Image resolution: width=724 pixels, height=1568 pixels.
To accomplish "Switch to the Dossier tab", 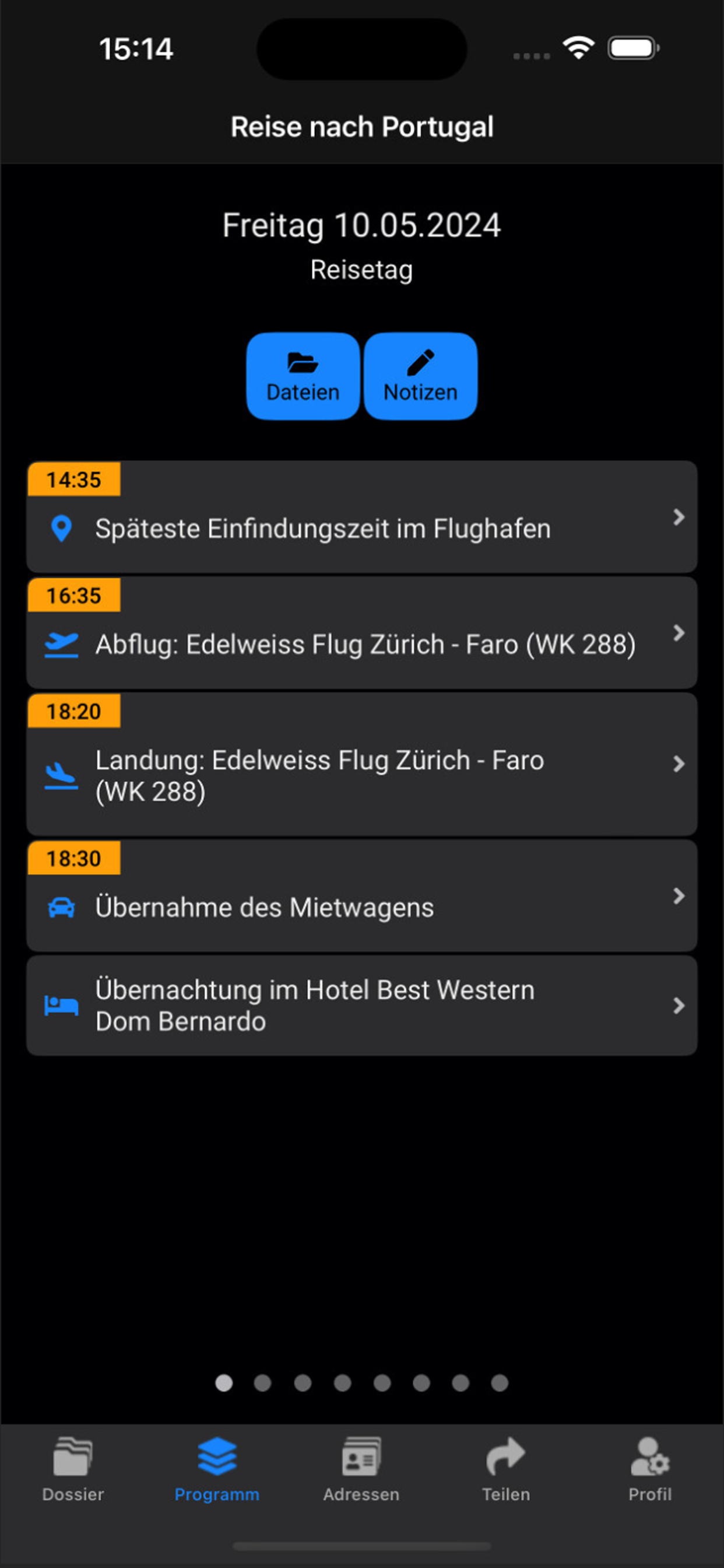I will pos(73,1469).
